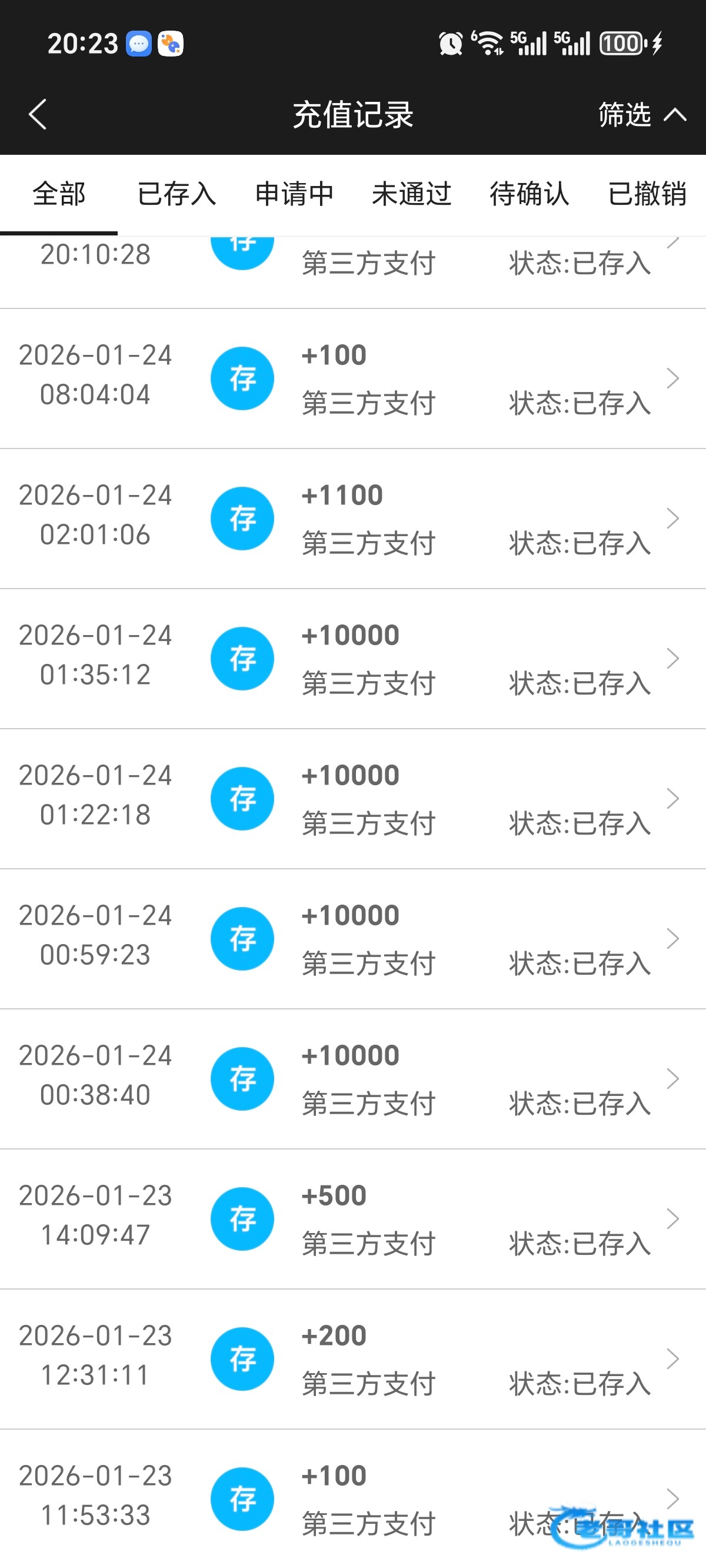Open the +100 record at 08:04:04
706x1568 pixels.
353,378
